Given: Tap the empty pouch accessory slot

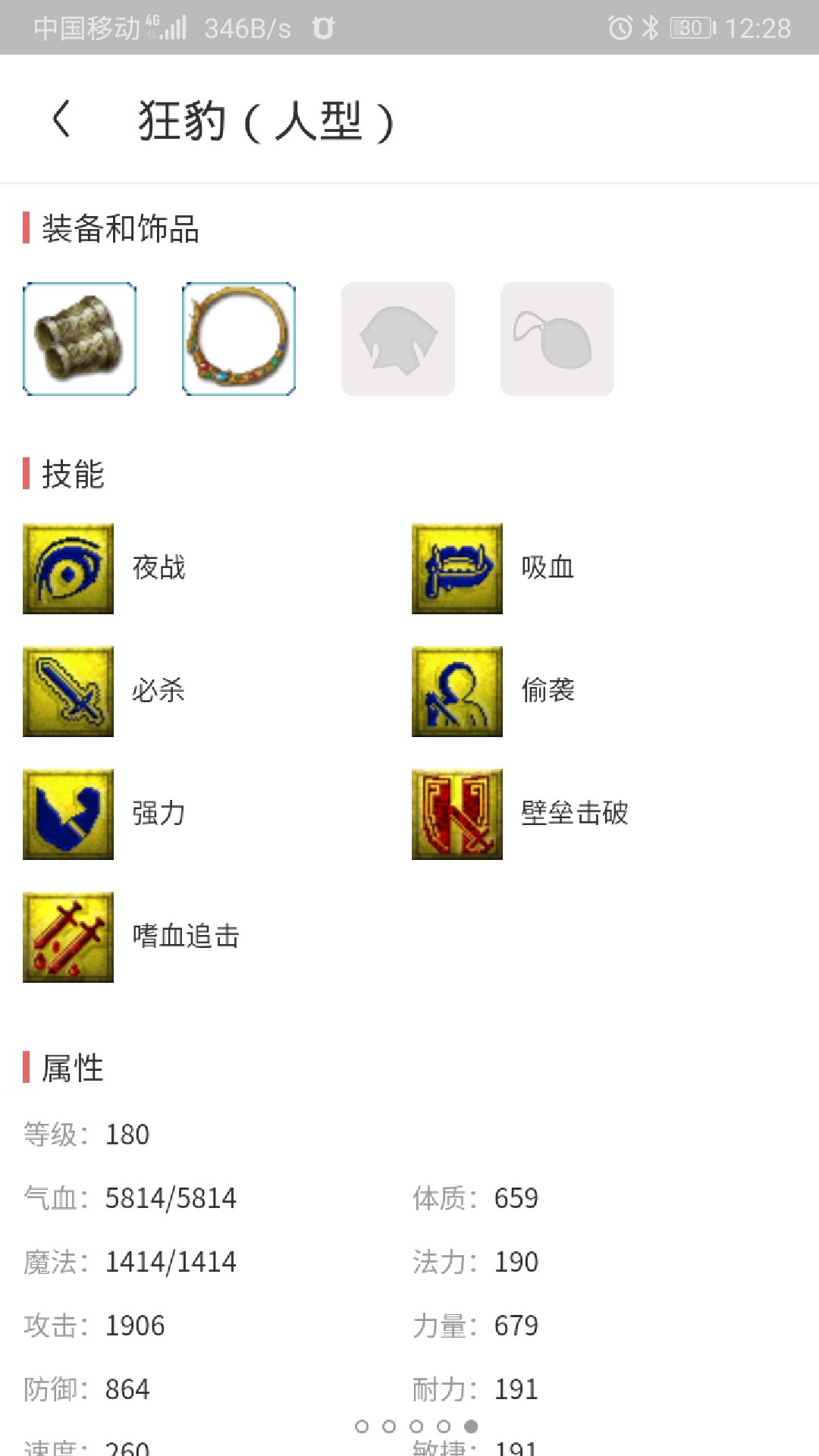Looking at the screenshot, I should point(557,339).
